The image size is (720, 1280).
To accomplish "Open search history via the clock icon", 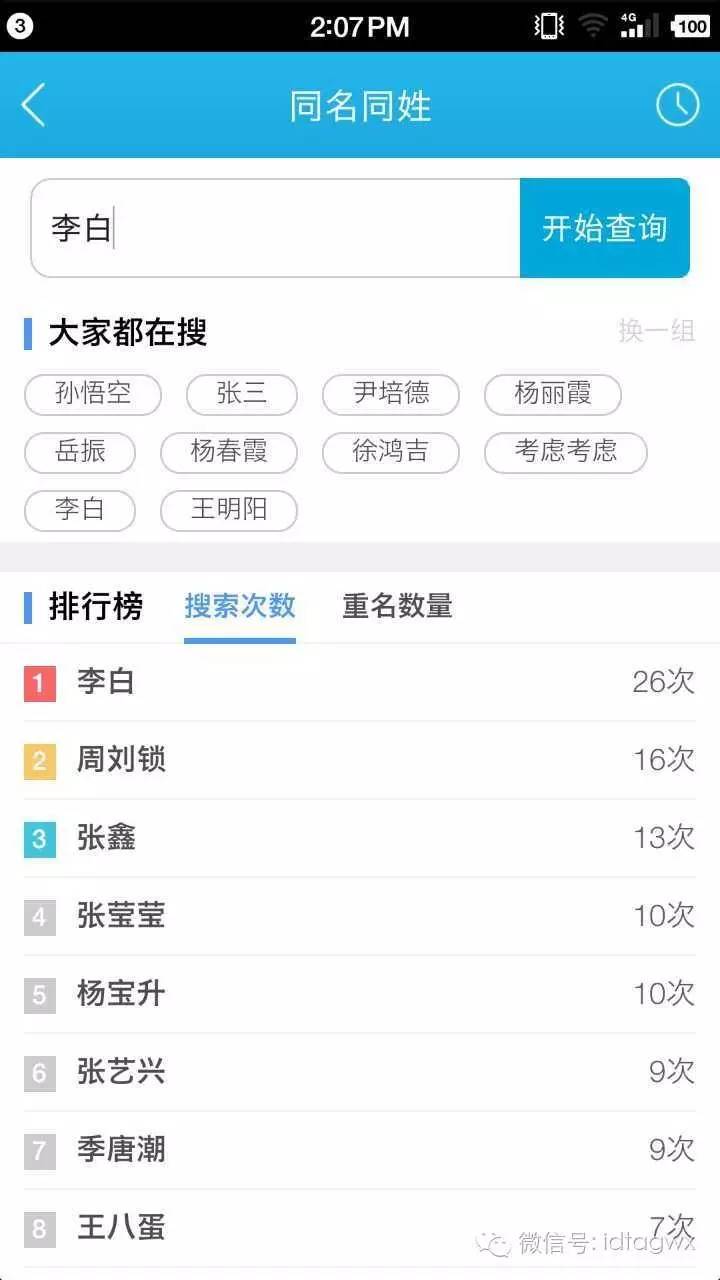I will pyautogui.click(x=677, y=103).
